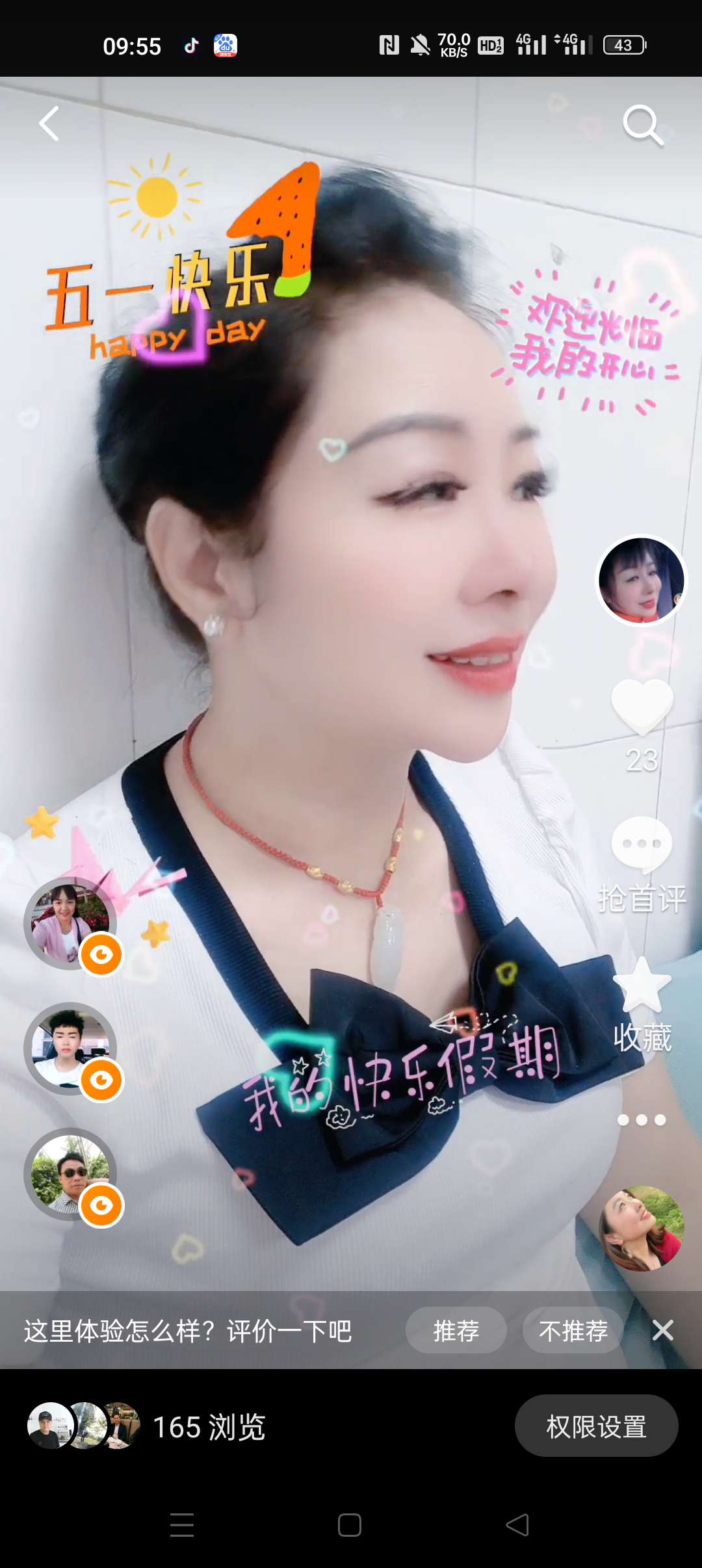Open the 165 浏览 viewers list
Screen dimensions: 702x1568
146,1426
